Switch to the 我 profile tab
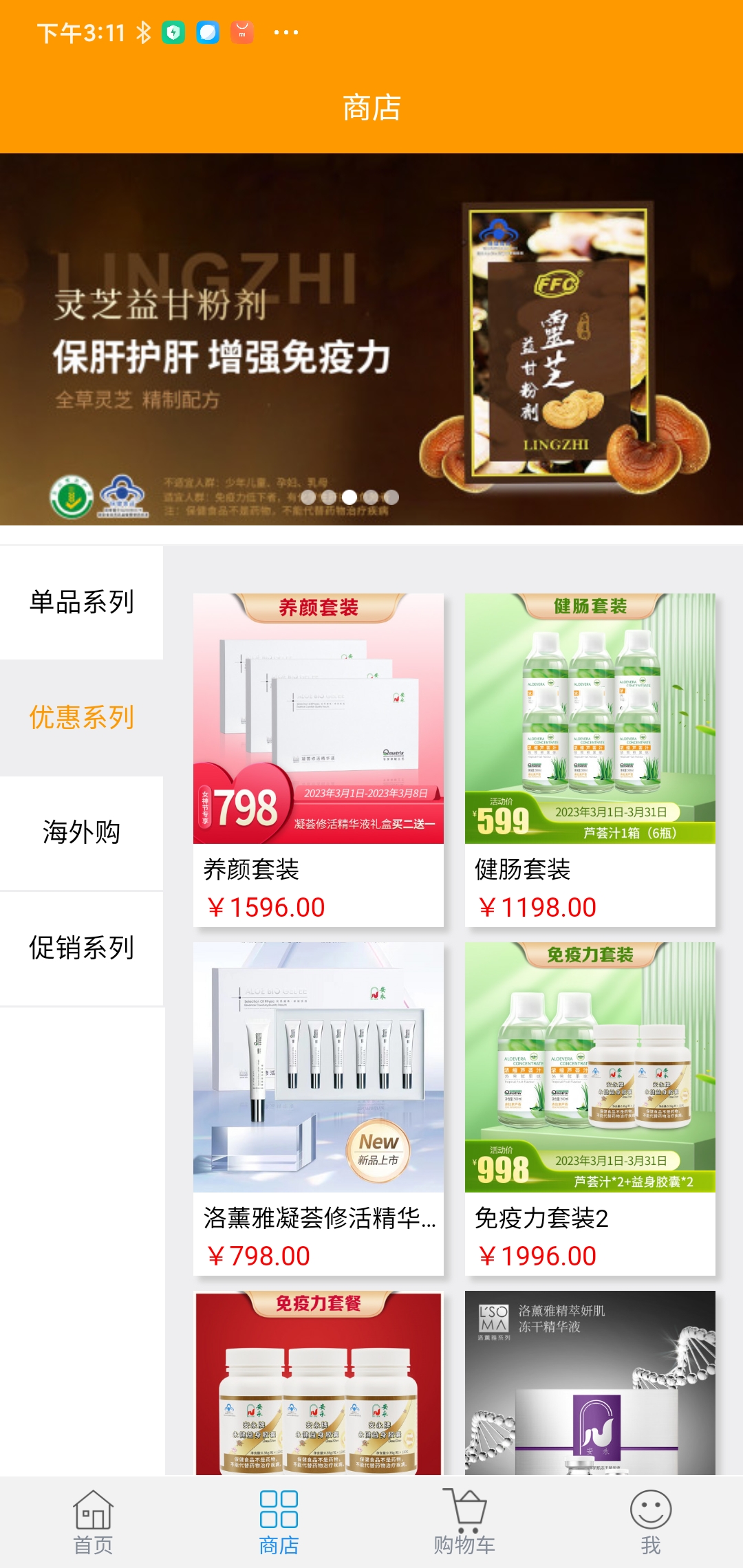Screen dimensions: 743x1568 (650, 1522)
